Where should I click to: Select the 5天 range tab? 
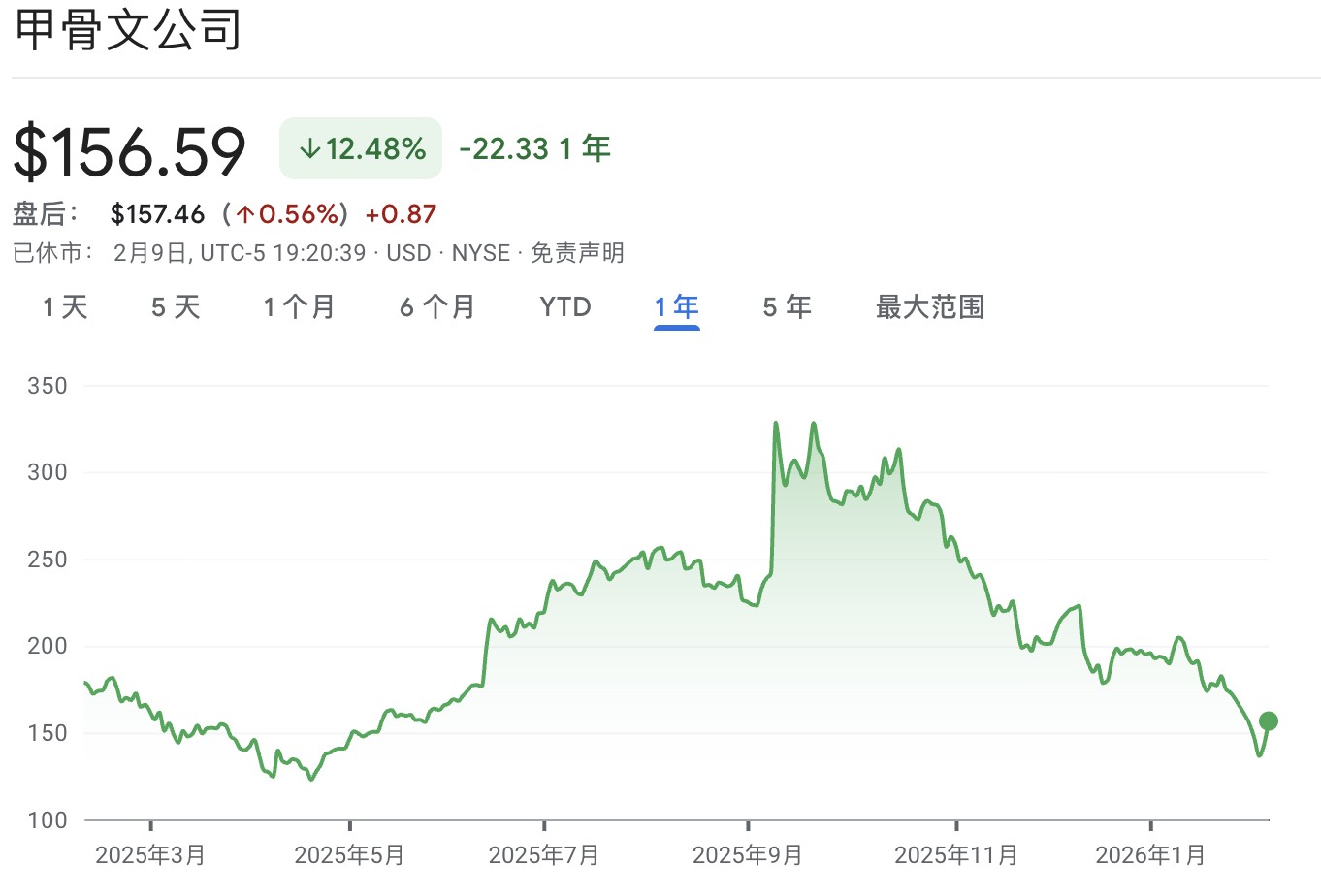coord(176,307)
